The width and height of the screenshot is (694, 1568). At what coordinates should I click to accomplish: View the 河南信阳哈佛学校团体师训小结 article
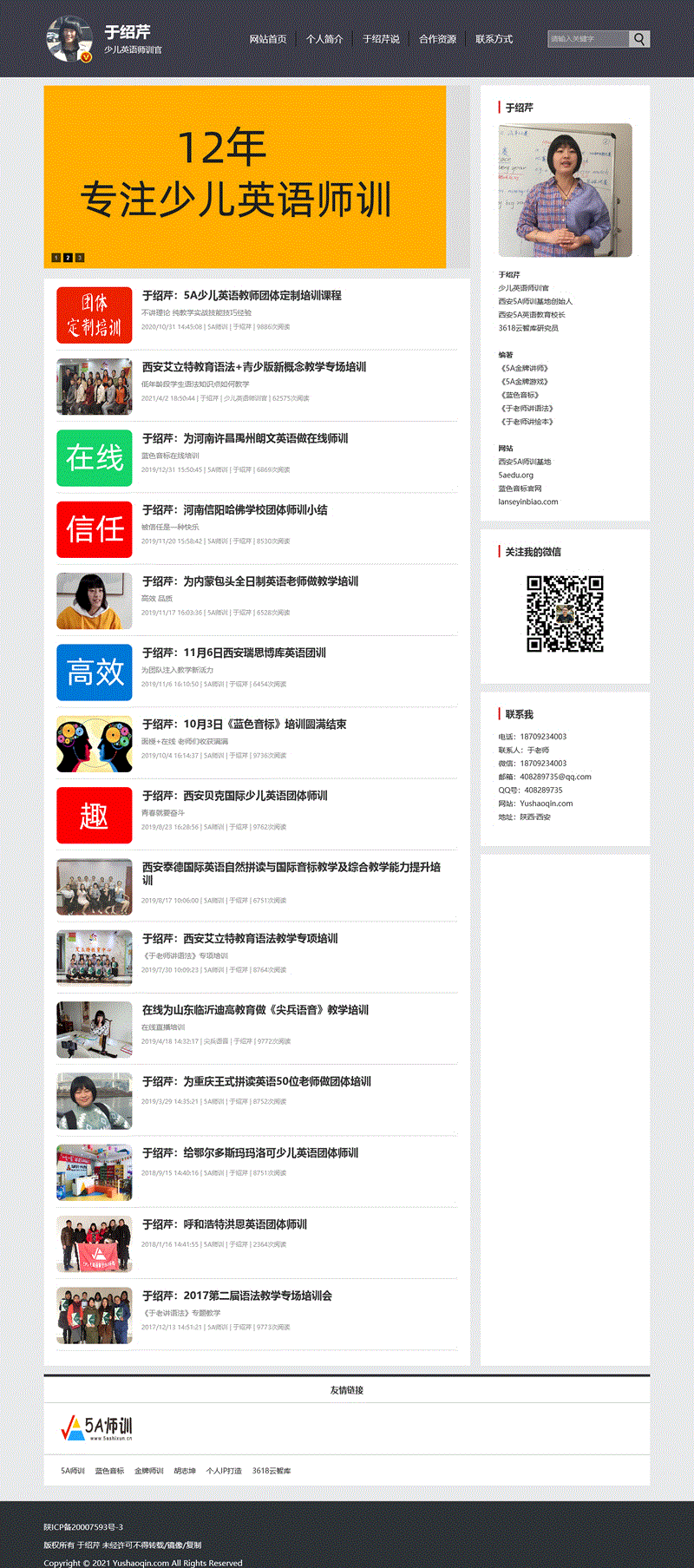[x=235, y=510]
